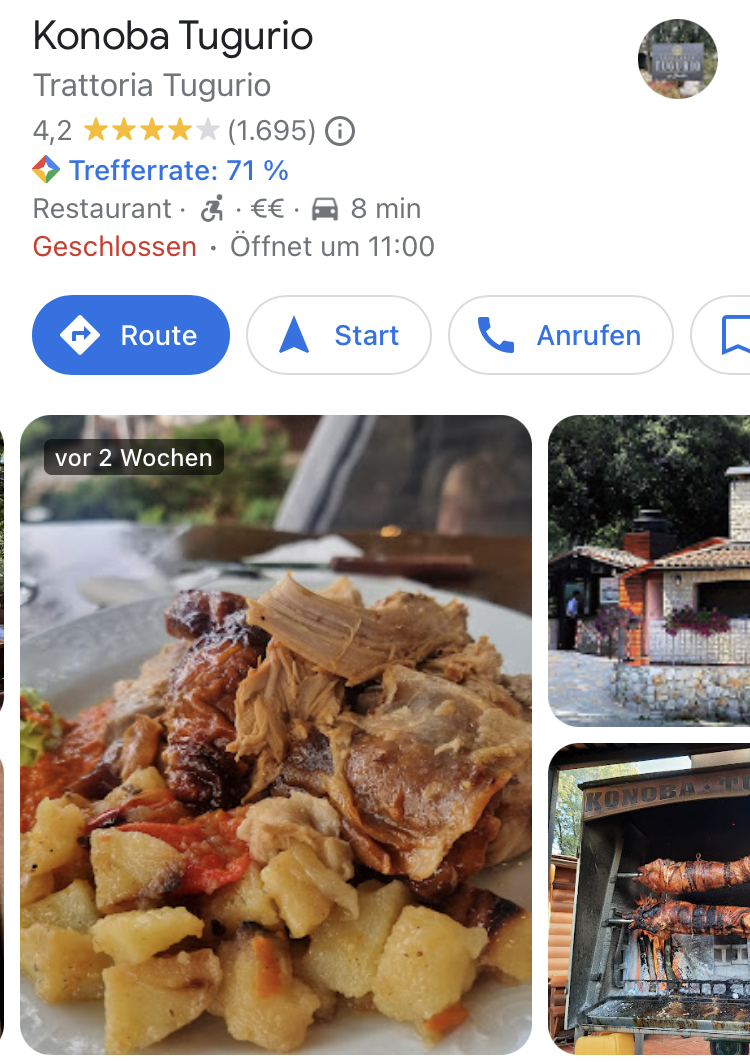Open the restaurant's round profile photo
Image resolution: width=750 pixels, height=1062 pixels.
click(x=678, y=59)
